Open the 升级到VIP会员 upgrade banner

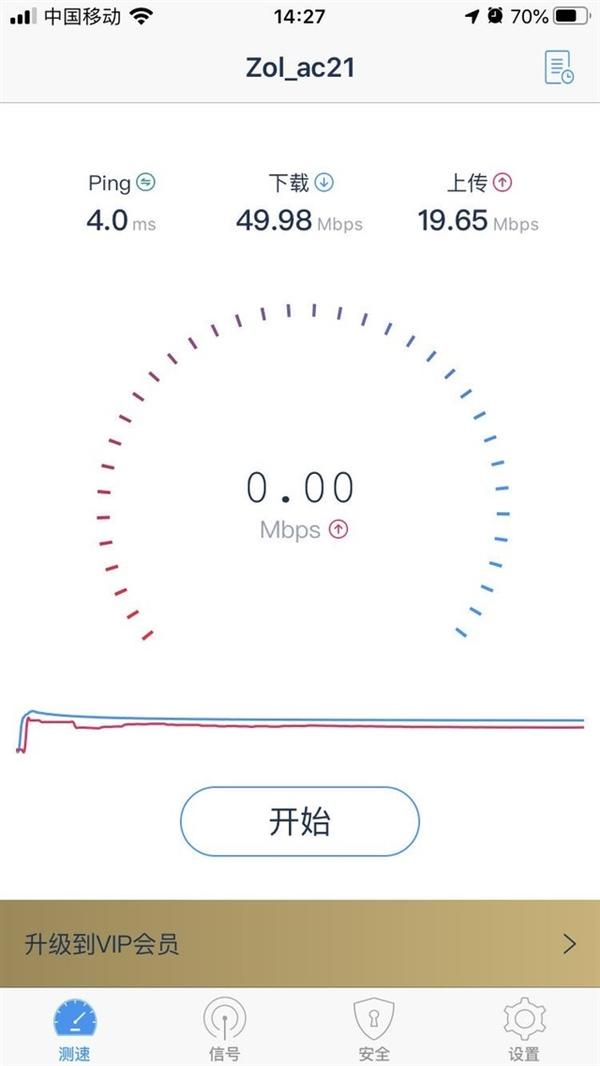click(300, 944)
